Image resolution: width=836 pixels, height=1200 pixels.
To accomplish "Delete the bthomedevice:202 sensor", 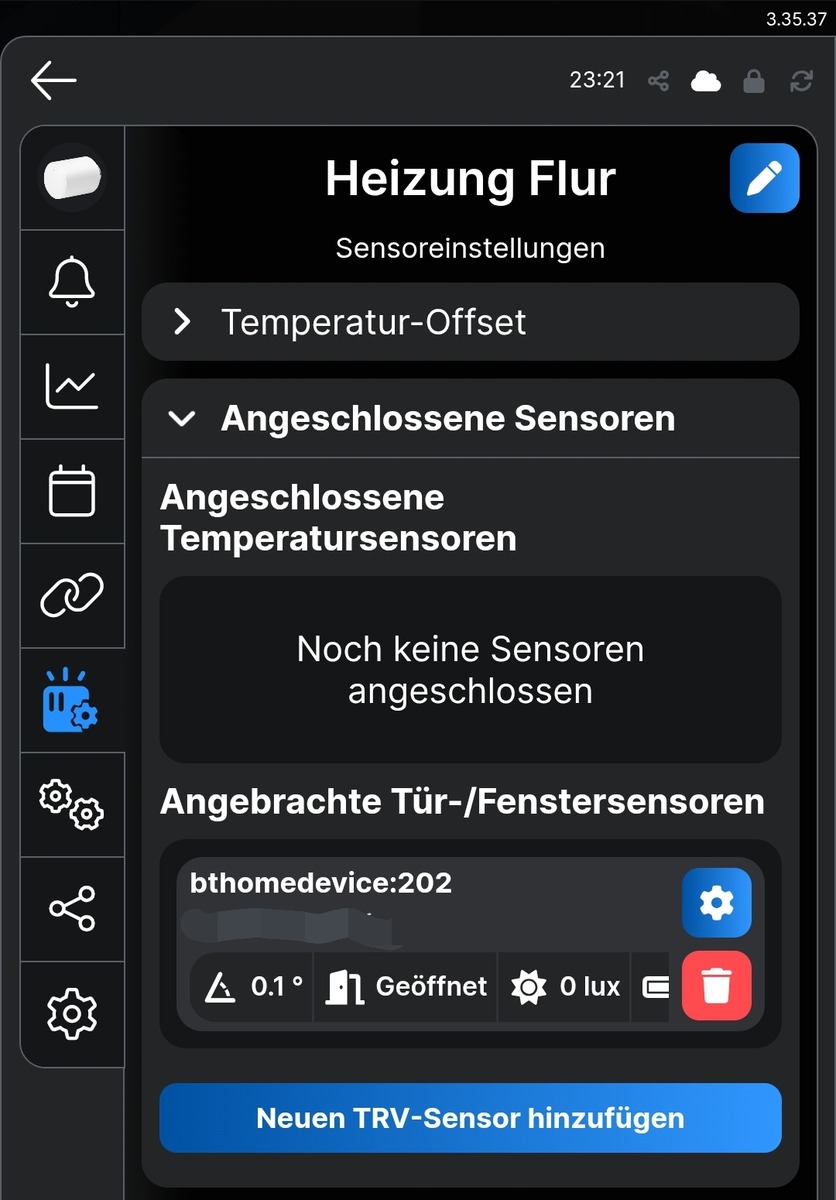I will (x=716, y=986).
